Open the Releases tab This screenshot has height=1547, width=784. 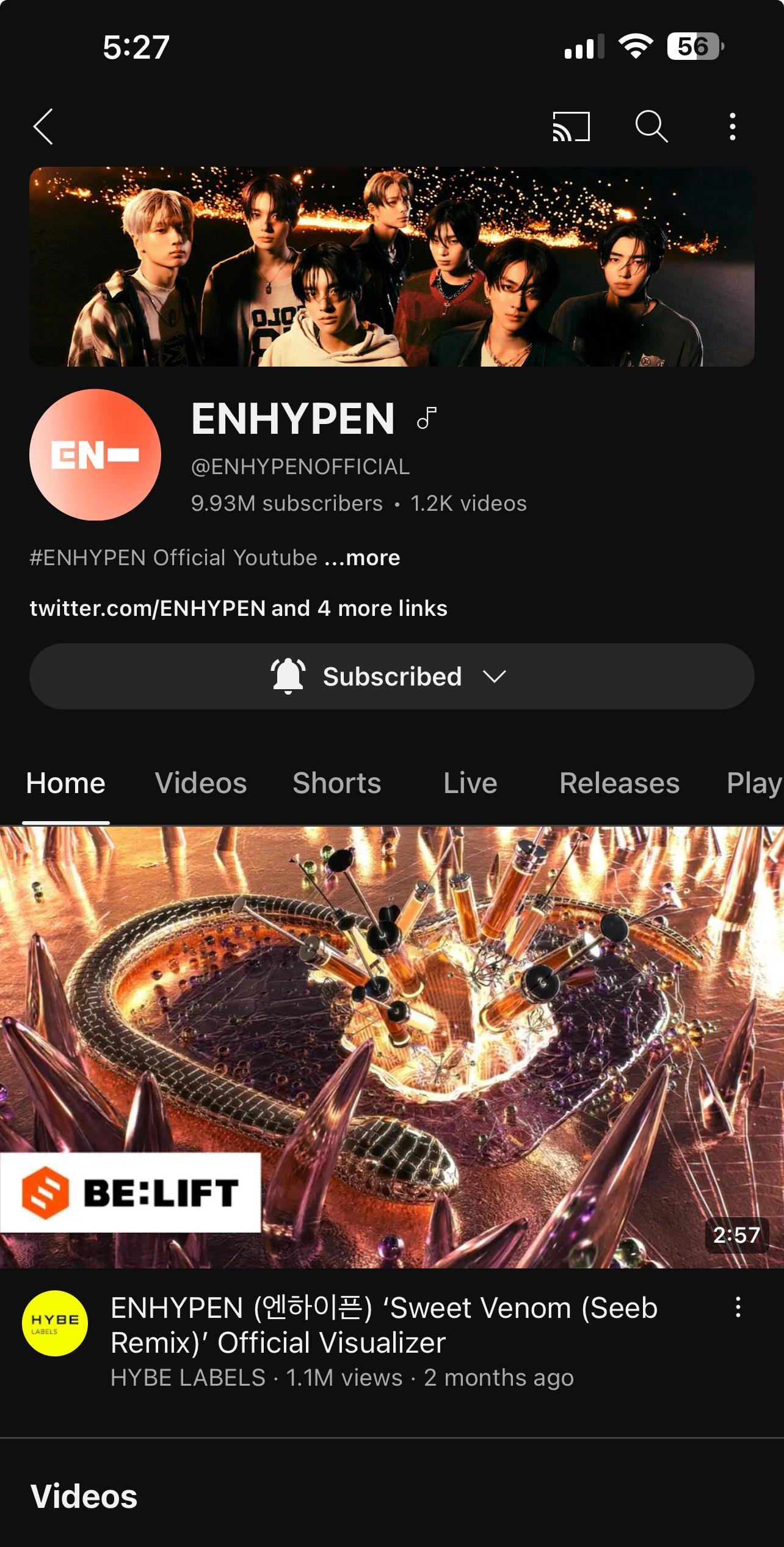(x=619, y=783)
